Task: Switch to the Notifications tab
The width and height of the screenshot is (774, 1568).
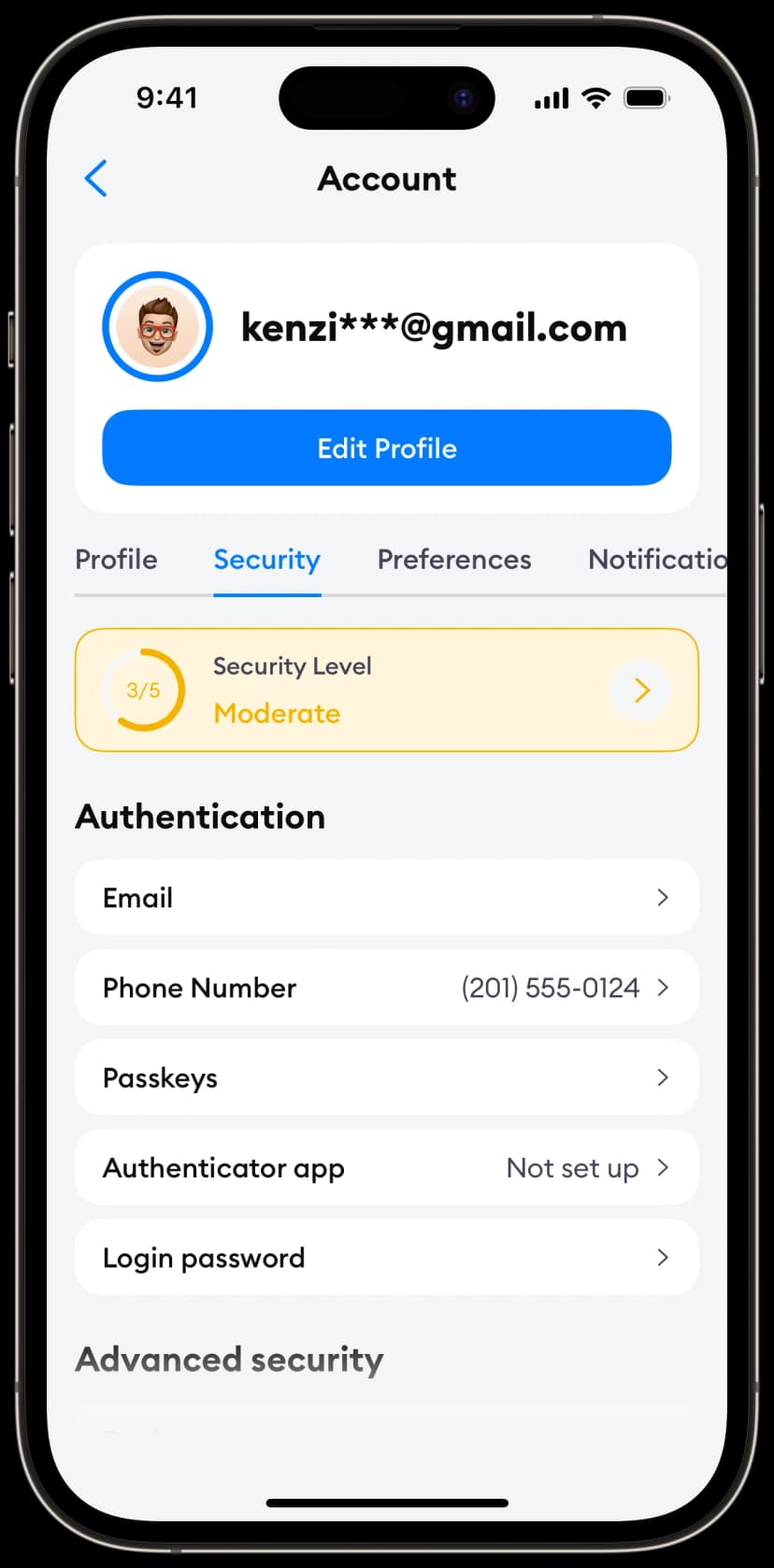Action: (656, 560)
